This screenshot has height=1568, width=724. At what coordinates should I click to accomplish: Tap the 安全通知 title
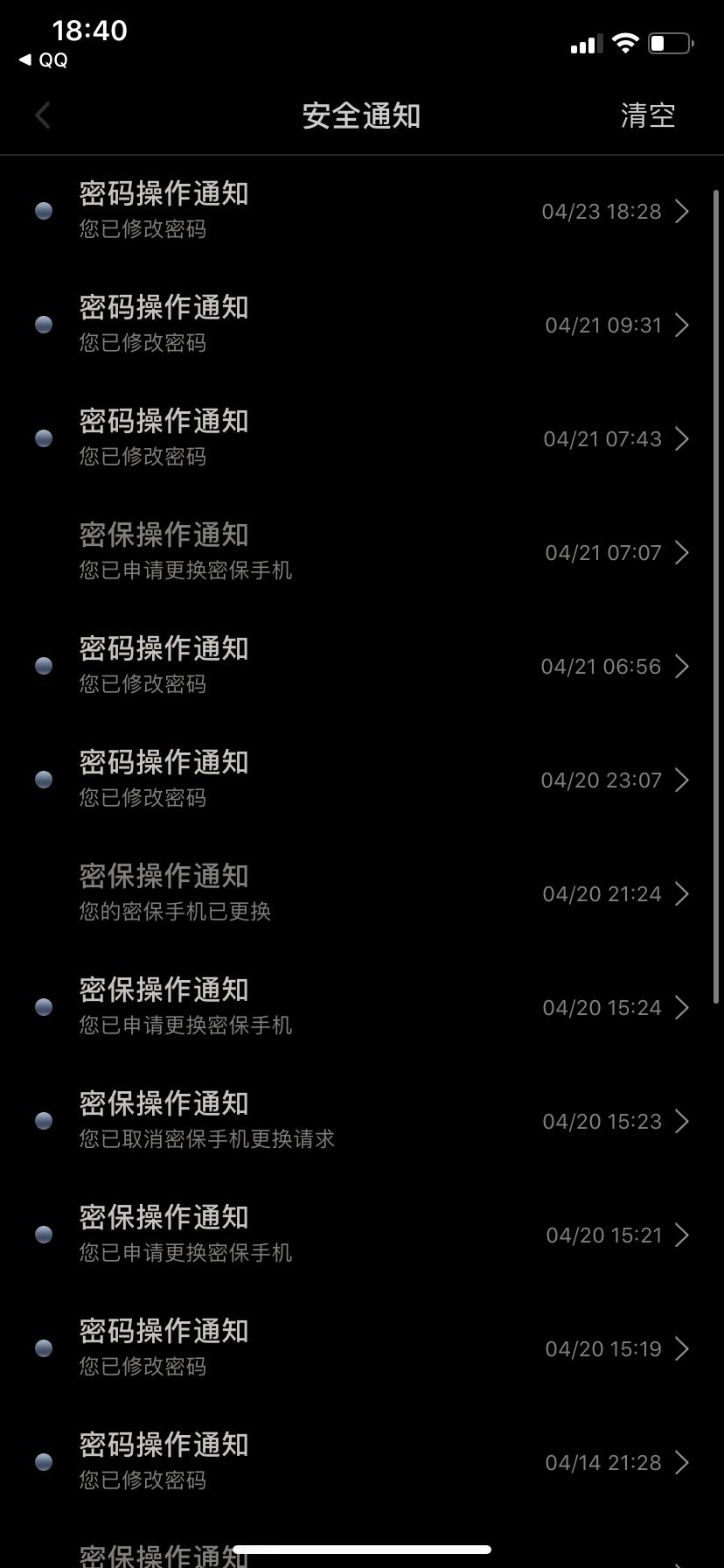coord(362,115)
